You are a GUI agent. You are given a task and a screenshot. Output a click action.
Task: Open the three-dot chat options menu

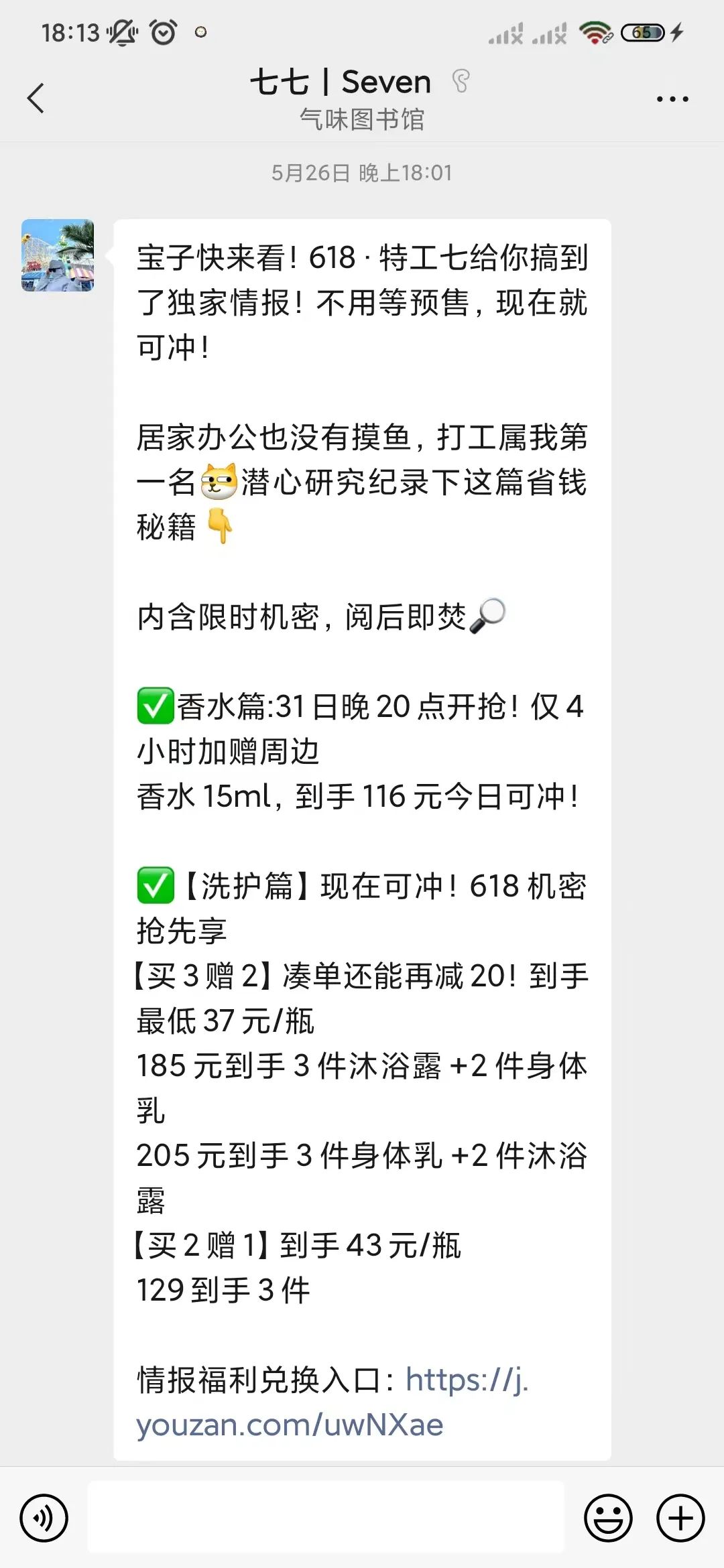tap(672, 99)
